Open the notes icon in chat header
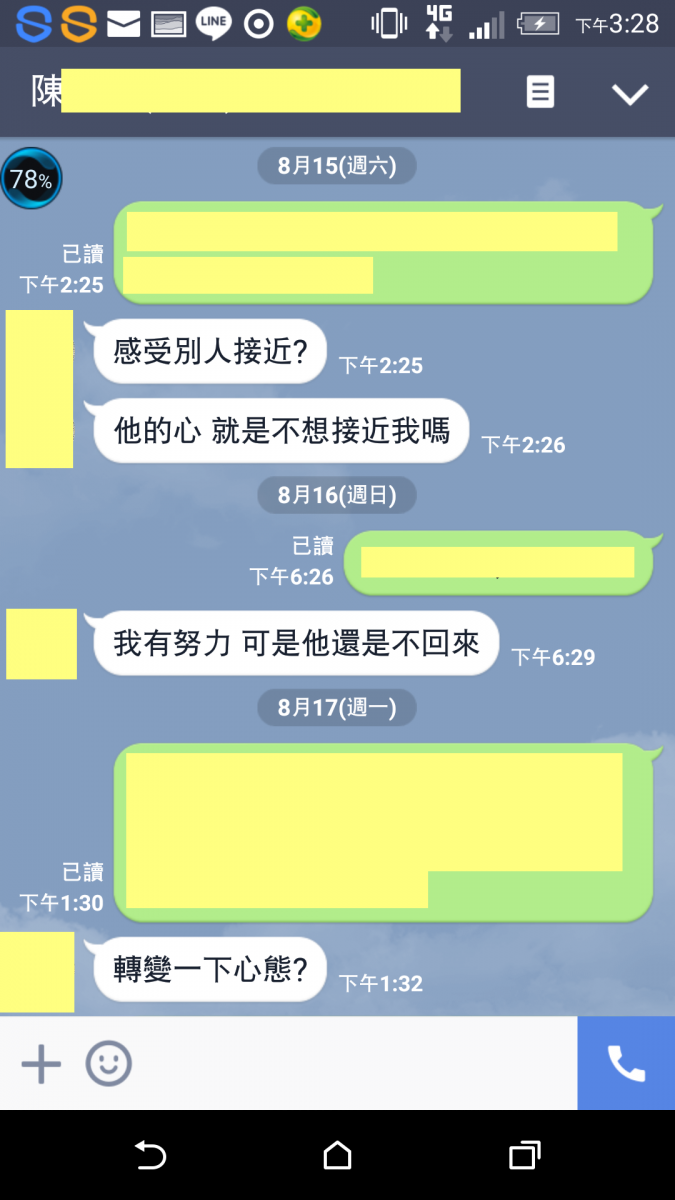The height and width of the screenshot is (1200, 675). (540, 93)
